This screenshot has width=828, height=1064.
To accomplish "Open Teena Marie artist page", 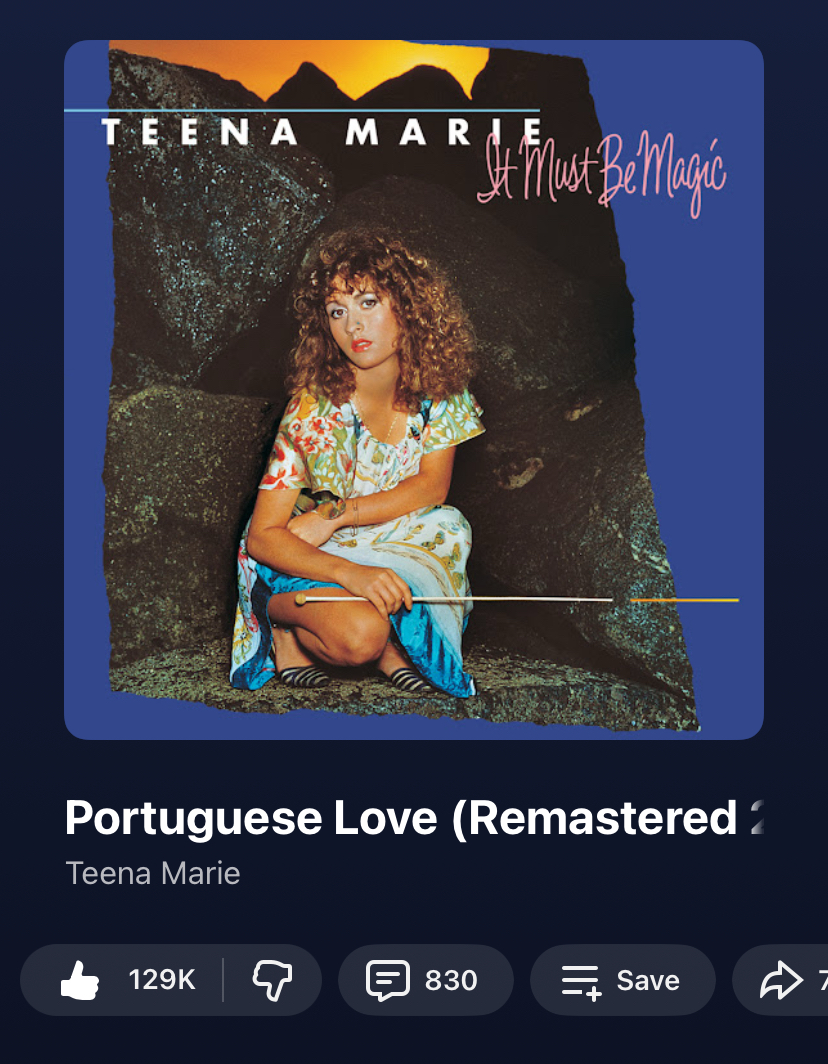I will [153, 873].
